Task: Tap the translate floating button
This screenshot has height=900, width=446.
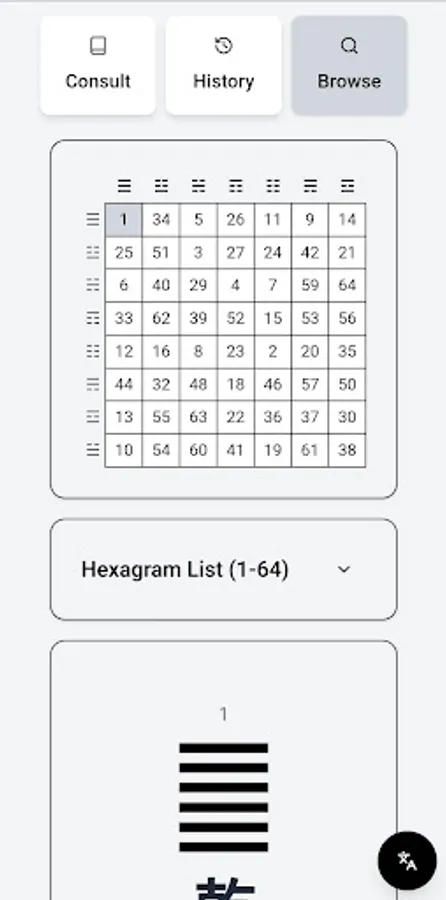Action: 407,860
